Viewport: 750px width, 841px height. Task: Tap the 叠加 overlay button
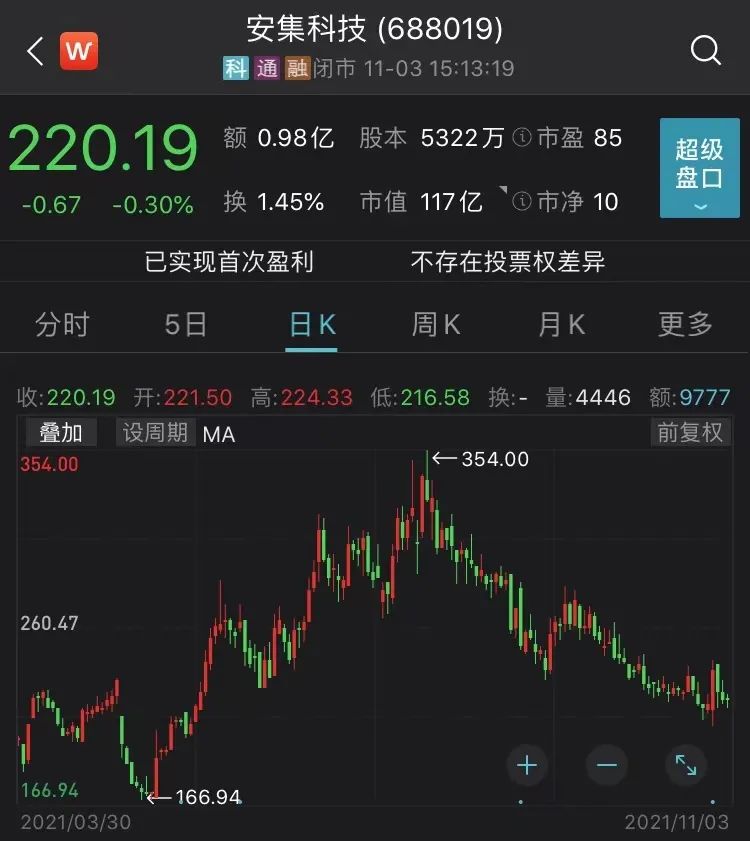coord(61,433)
